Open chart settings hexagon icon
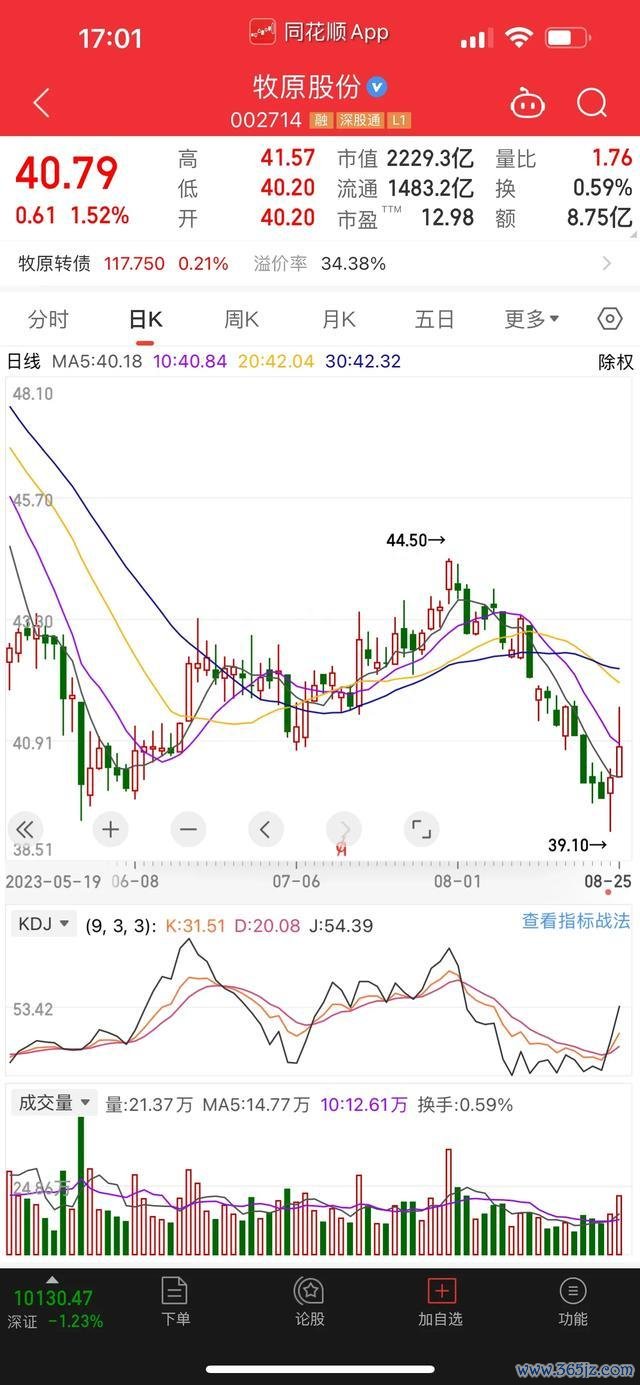640x1385 pixels. 609,319
